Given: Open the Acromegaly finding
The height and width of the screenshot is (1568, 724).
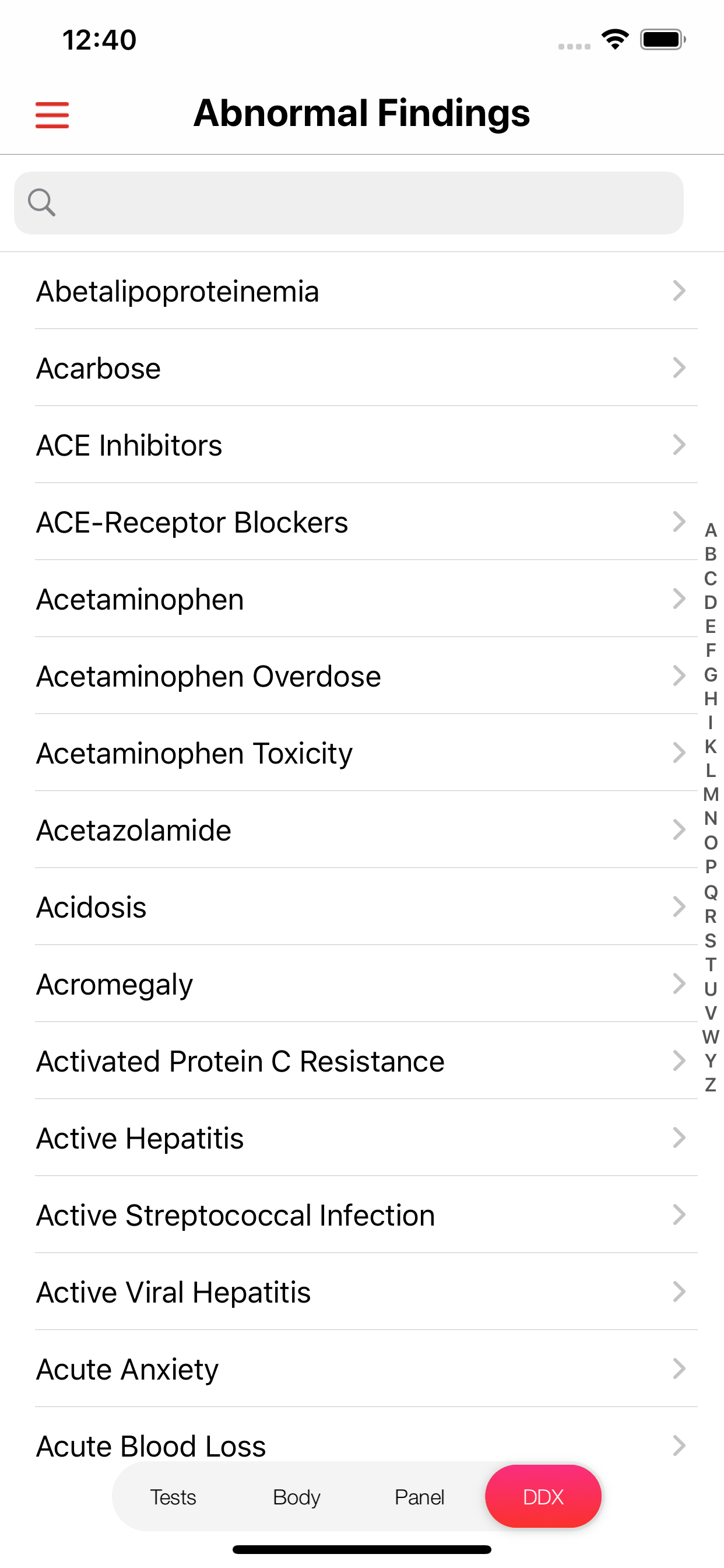Looking at the screenshot, I should [x=362, y=984].
